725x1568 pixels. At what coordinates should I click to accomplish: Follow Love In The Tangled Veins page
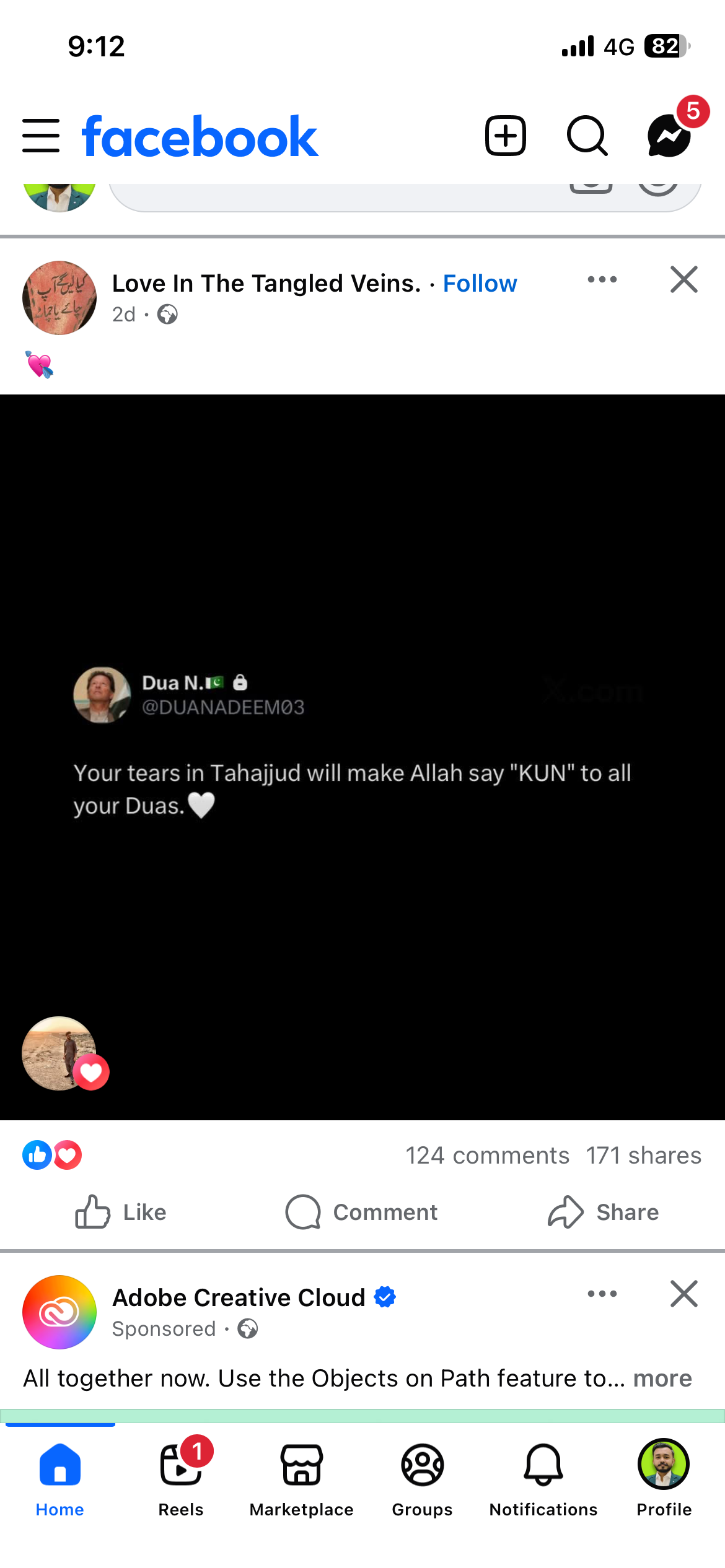[x=480, y=284]
